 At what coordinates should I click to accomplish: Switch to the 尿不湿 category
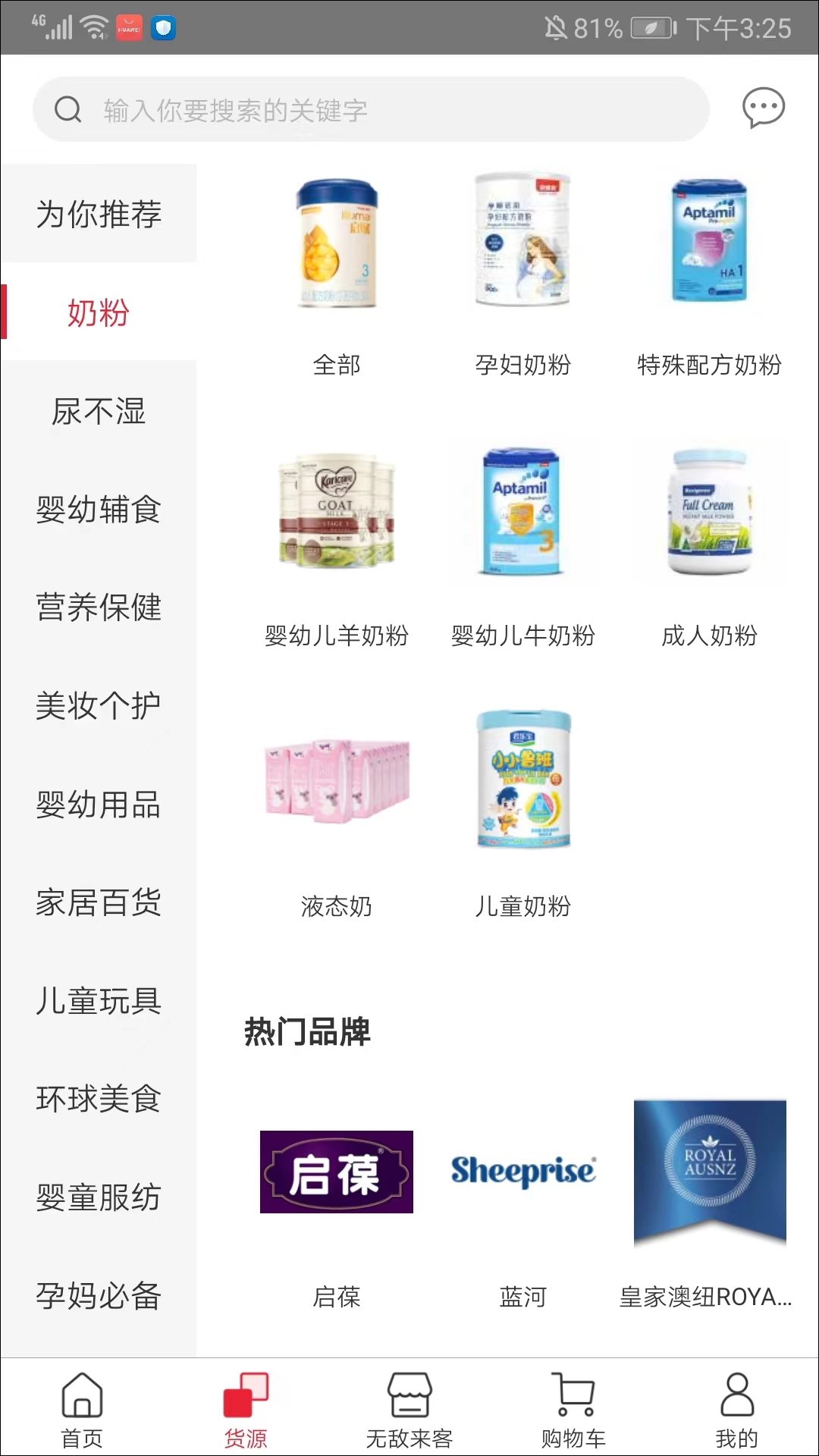pos(99,411)
